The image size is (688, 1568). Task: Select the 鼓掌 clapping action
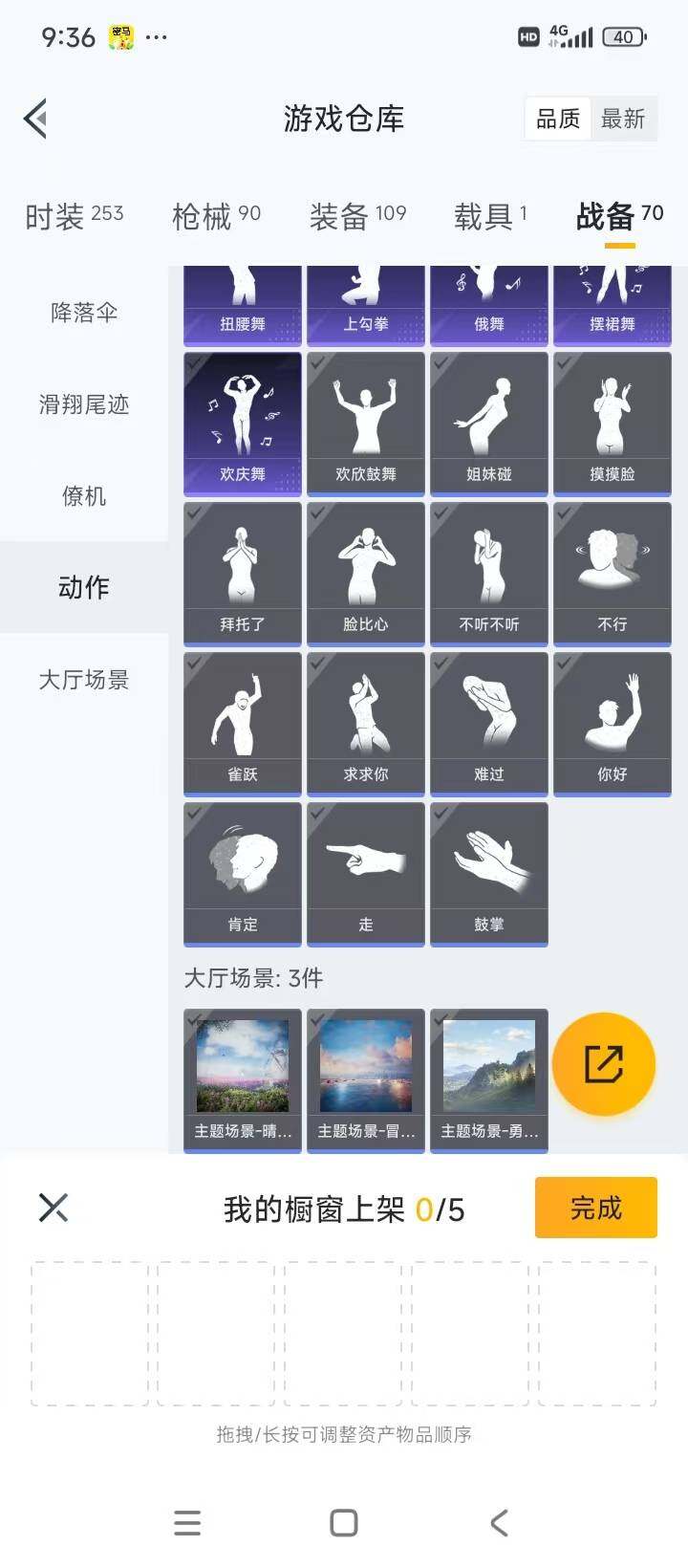489,873
